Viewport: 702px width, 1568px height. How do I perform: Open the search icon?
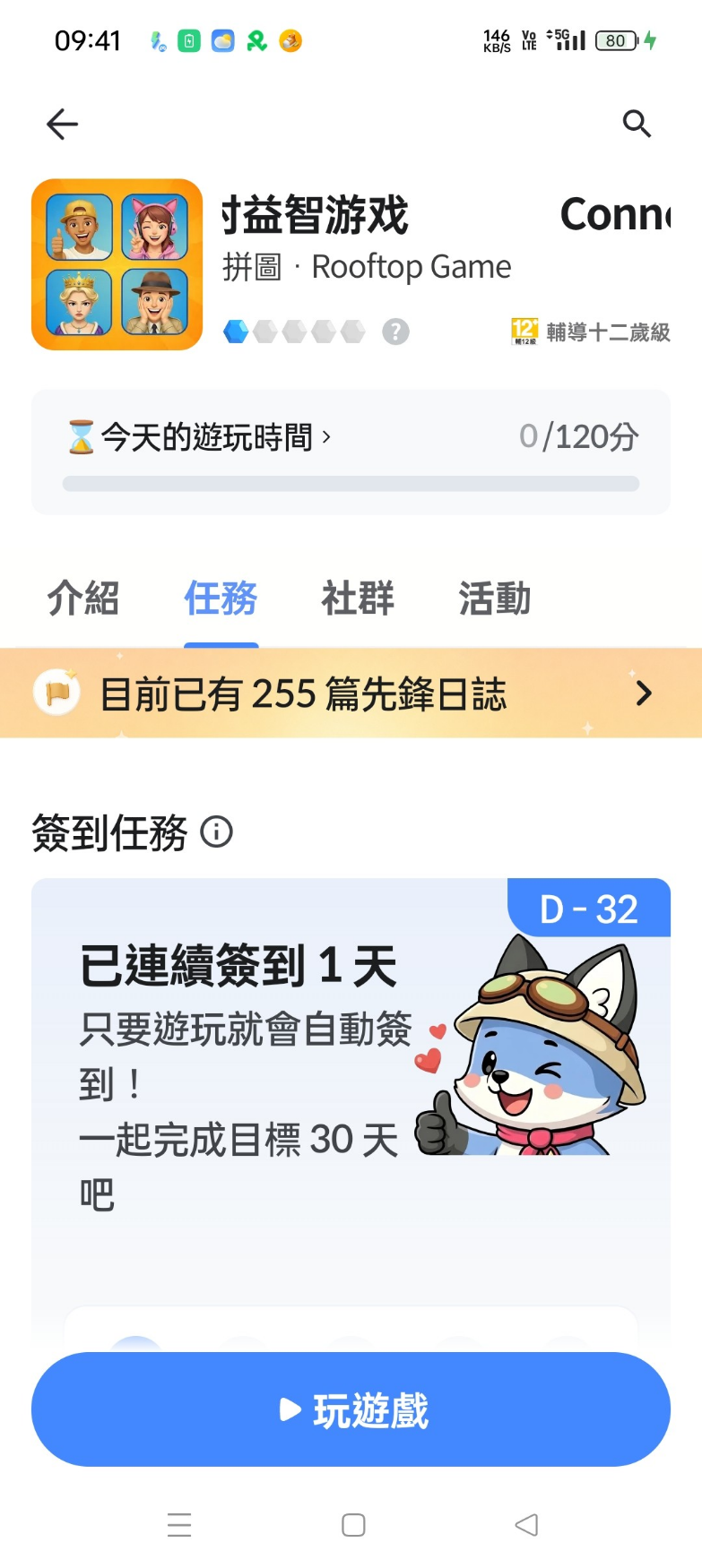(637, 124)
